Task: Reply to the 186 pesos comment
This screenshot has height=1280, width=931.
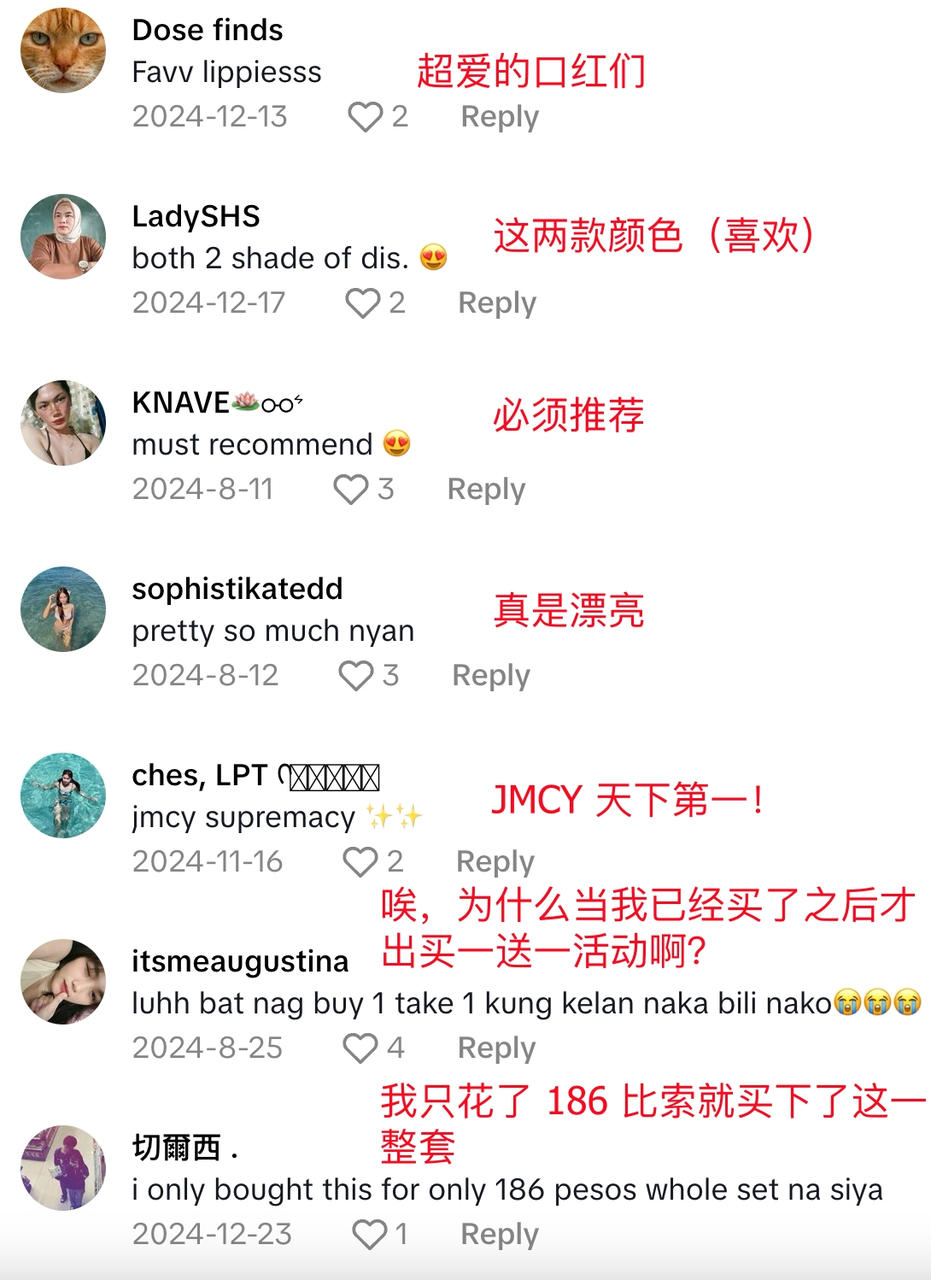Action: pos(499,1234)
